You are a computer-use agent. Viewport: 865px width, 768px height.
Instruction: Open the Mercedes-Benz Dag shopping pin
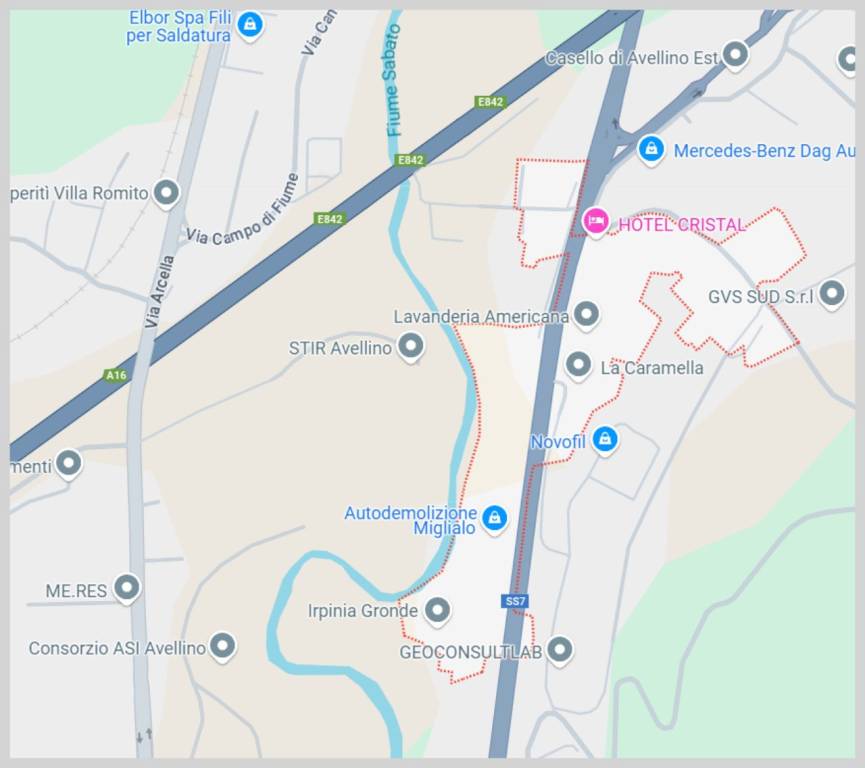(x=651, y=149)
